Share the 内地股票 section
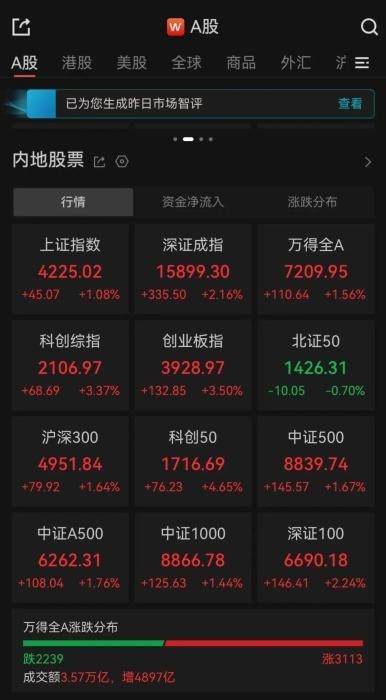Screen dimensions: 386x700 coord(99,162)
